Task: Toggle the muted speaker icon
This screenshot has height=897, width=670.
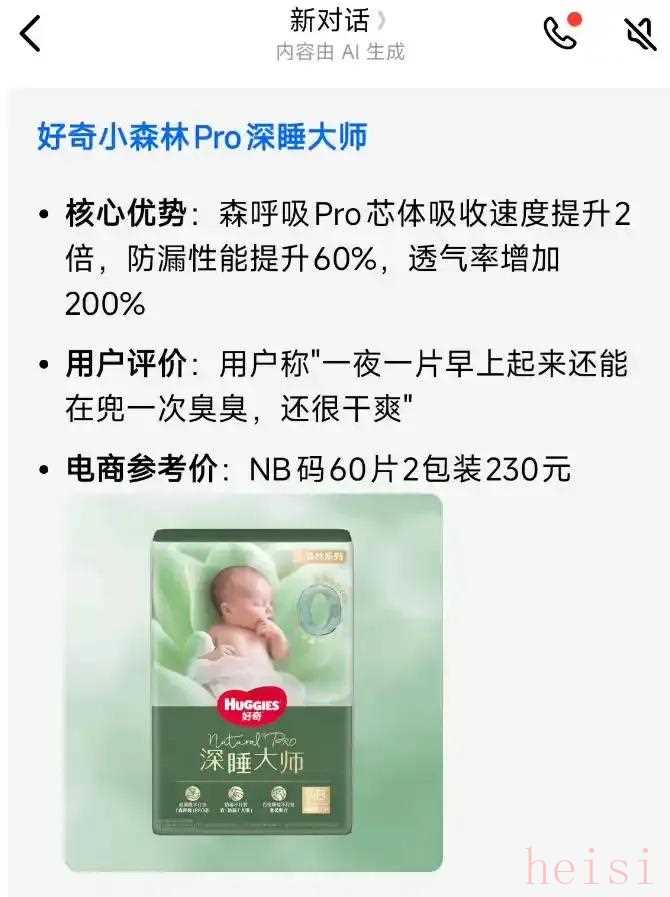Action: coord(640,33)
